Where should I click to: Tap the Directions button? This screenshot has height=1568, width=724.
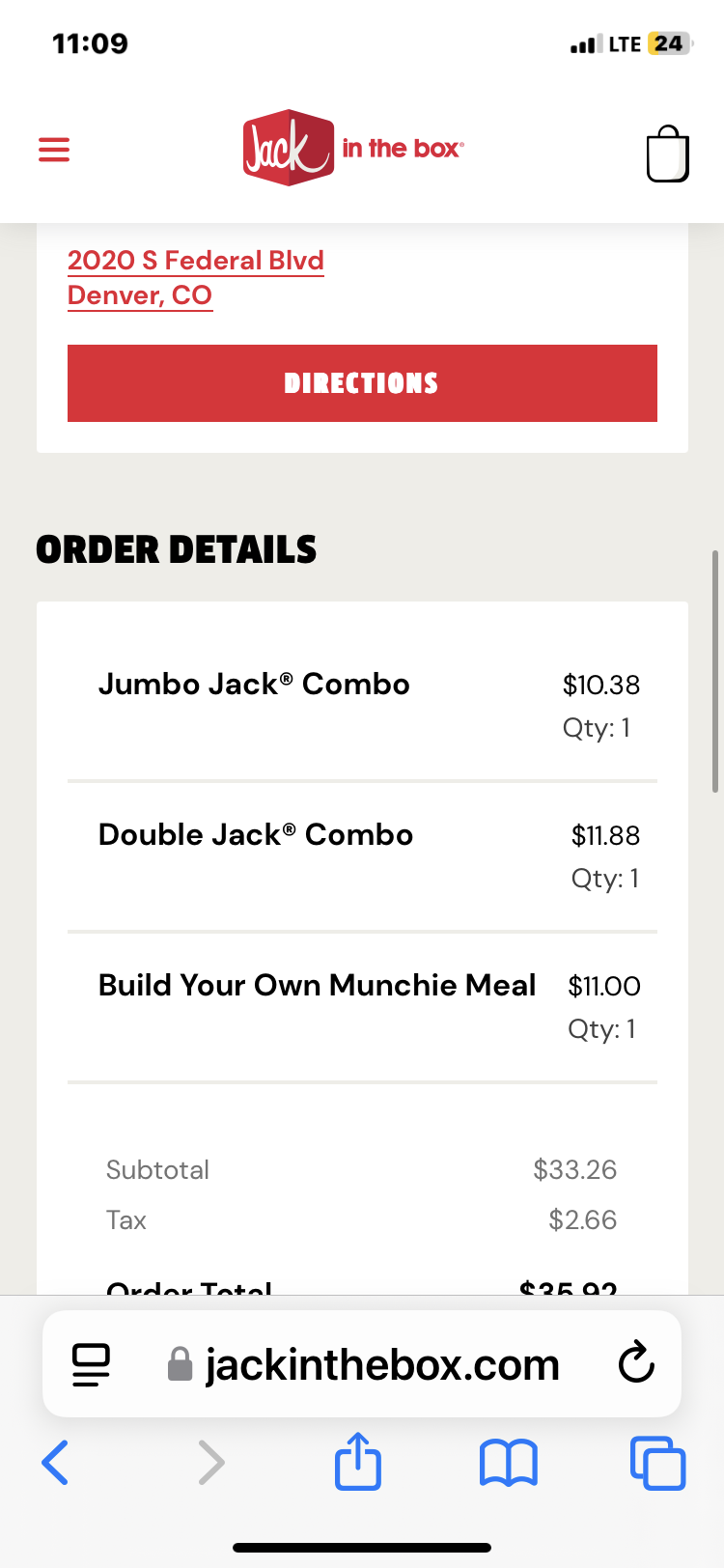(x=362, y=383)
